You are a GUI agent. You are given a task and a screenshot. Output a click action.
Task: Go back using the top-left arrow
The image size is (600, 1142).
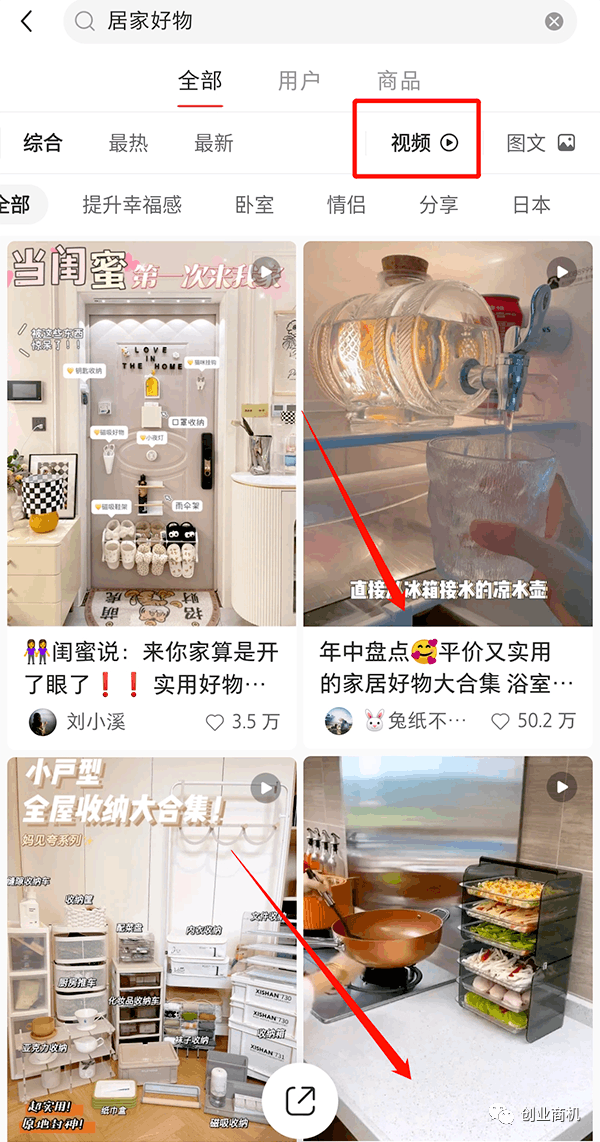[27, 21]
